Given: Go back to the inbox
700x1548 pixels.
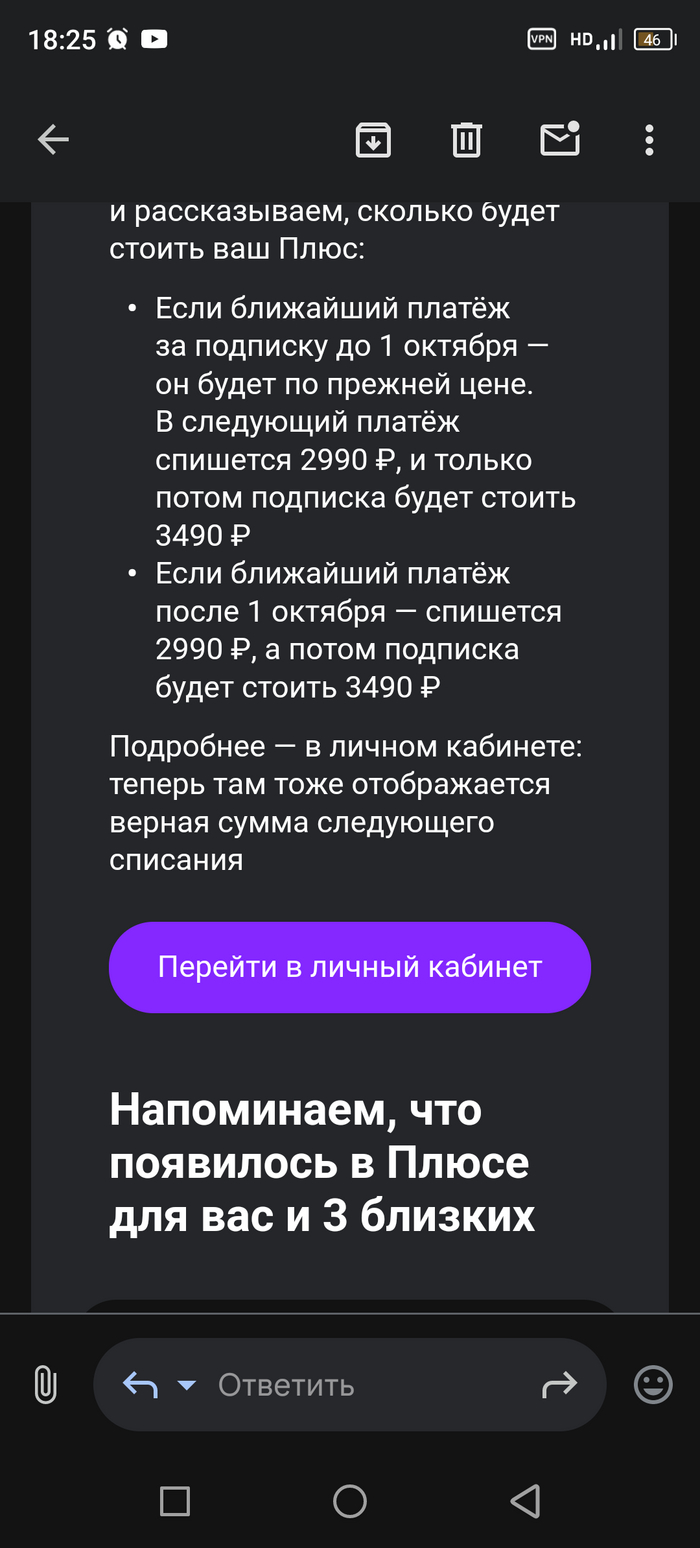Looking at the screenshot, I should (53, 140).
